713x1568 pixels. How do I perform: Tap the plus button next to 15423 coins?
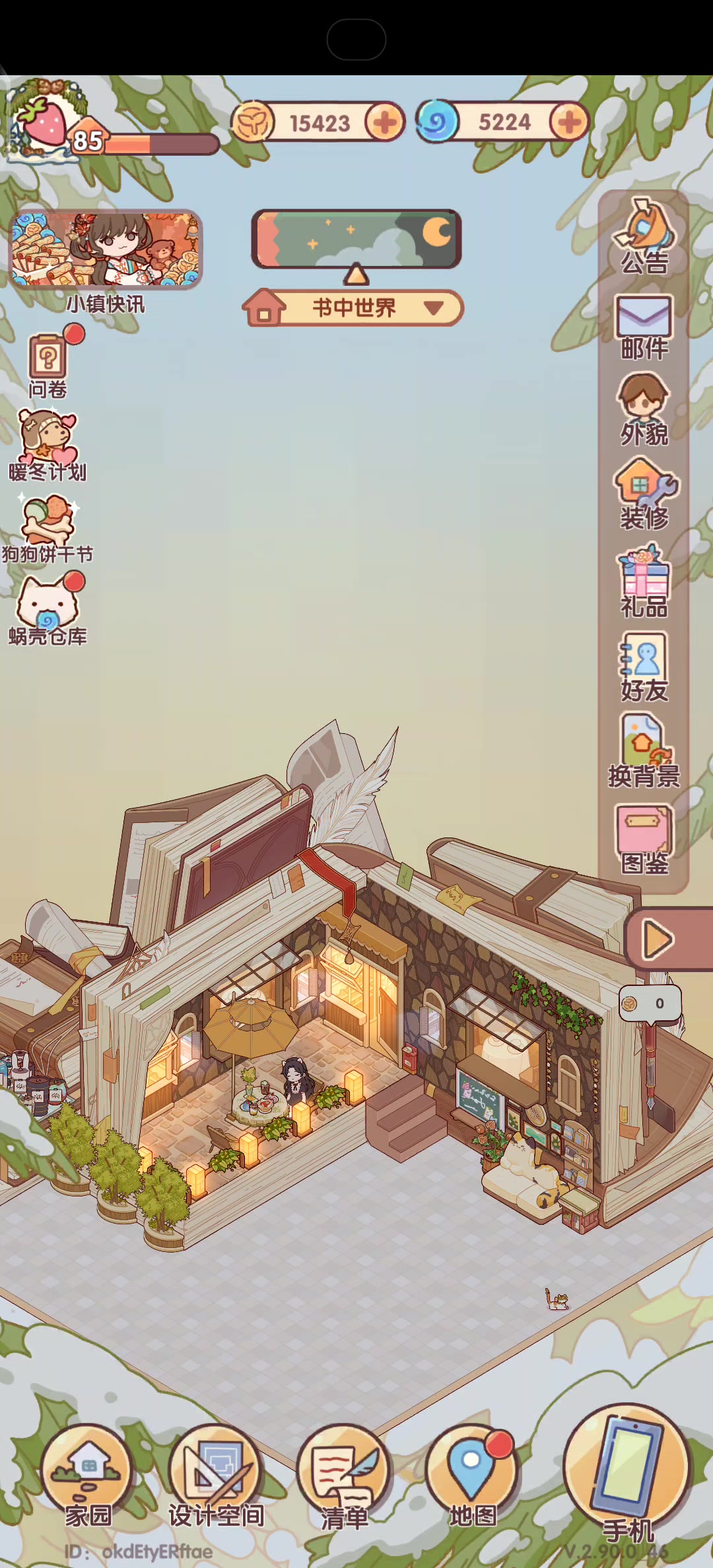click(385, 122)
